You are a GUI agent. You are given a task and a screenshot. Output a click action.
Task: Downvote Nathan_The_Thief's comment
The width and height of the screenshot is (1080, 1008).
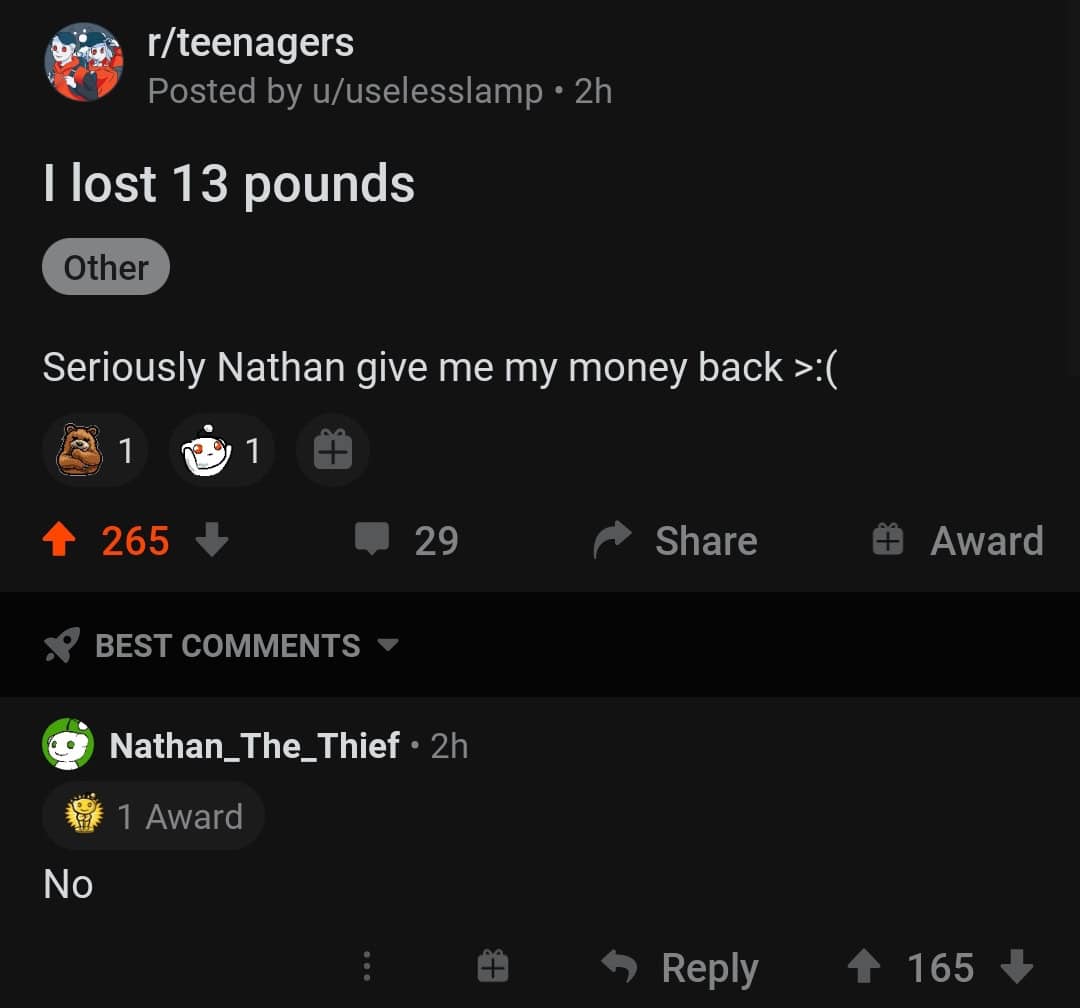pos(1016,967)
